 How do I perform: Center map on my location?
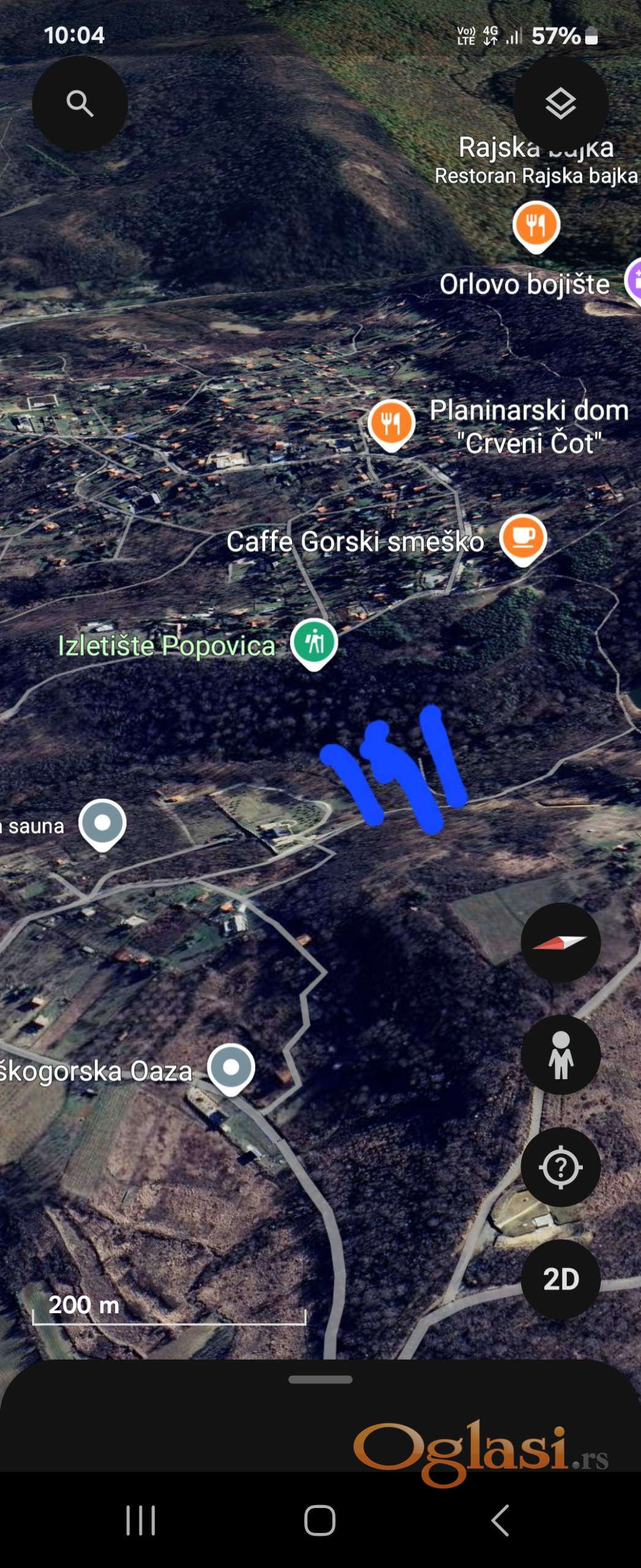coord(560,1167)
